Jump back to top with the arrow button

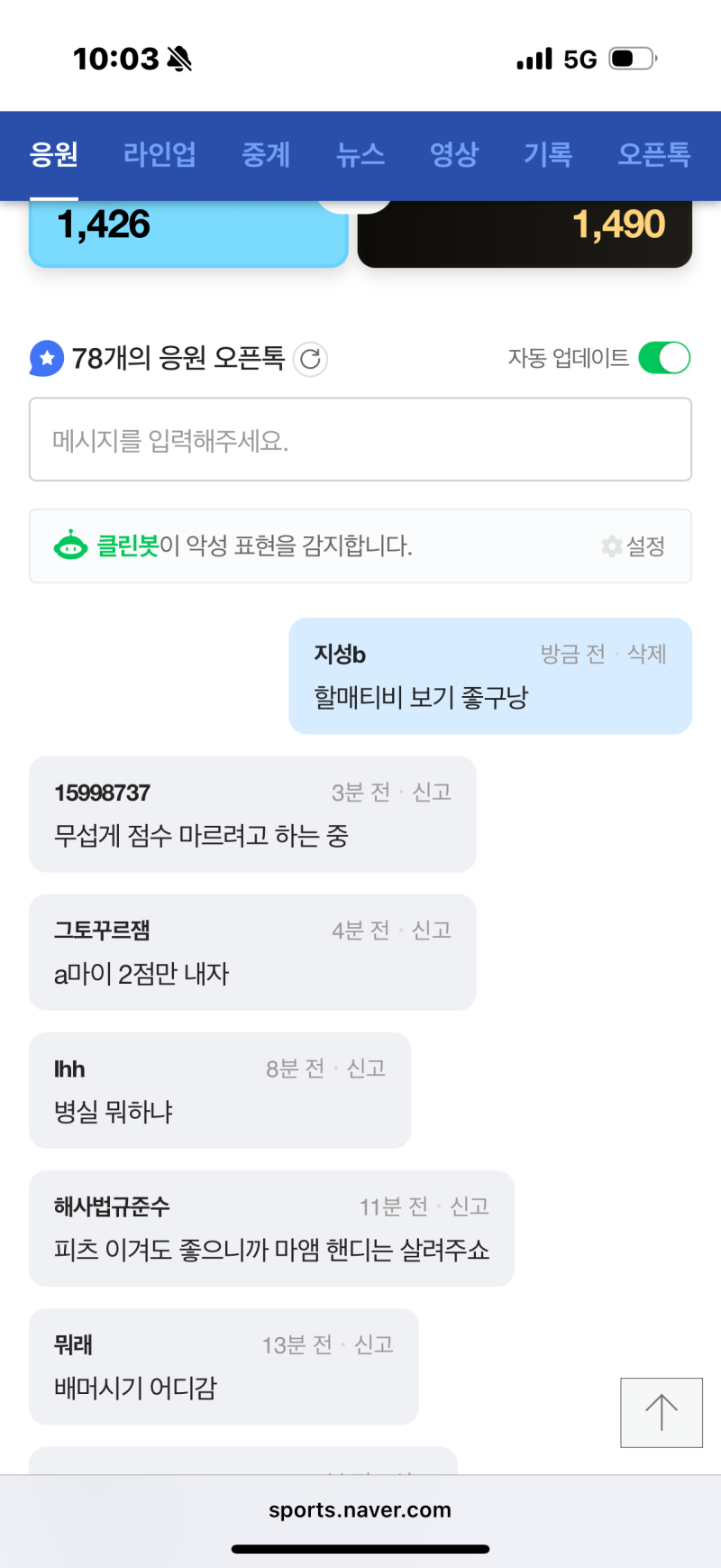click(662, 1412)
